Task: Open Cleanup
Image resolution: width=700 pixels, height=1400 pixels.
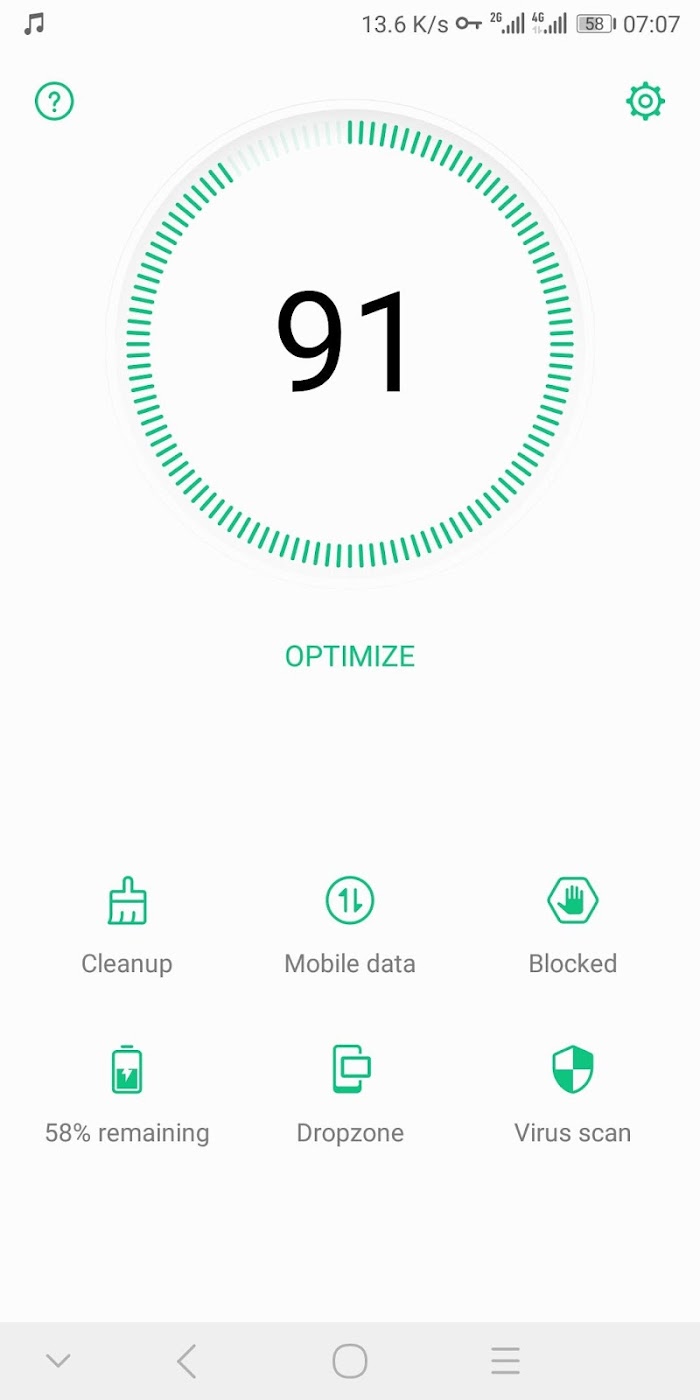Action: [127, 926]
